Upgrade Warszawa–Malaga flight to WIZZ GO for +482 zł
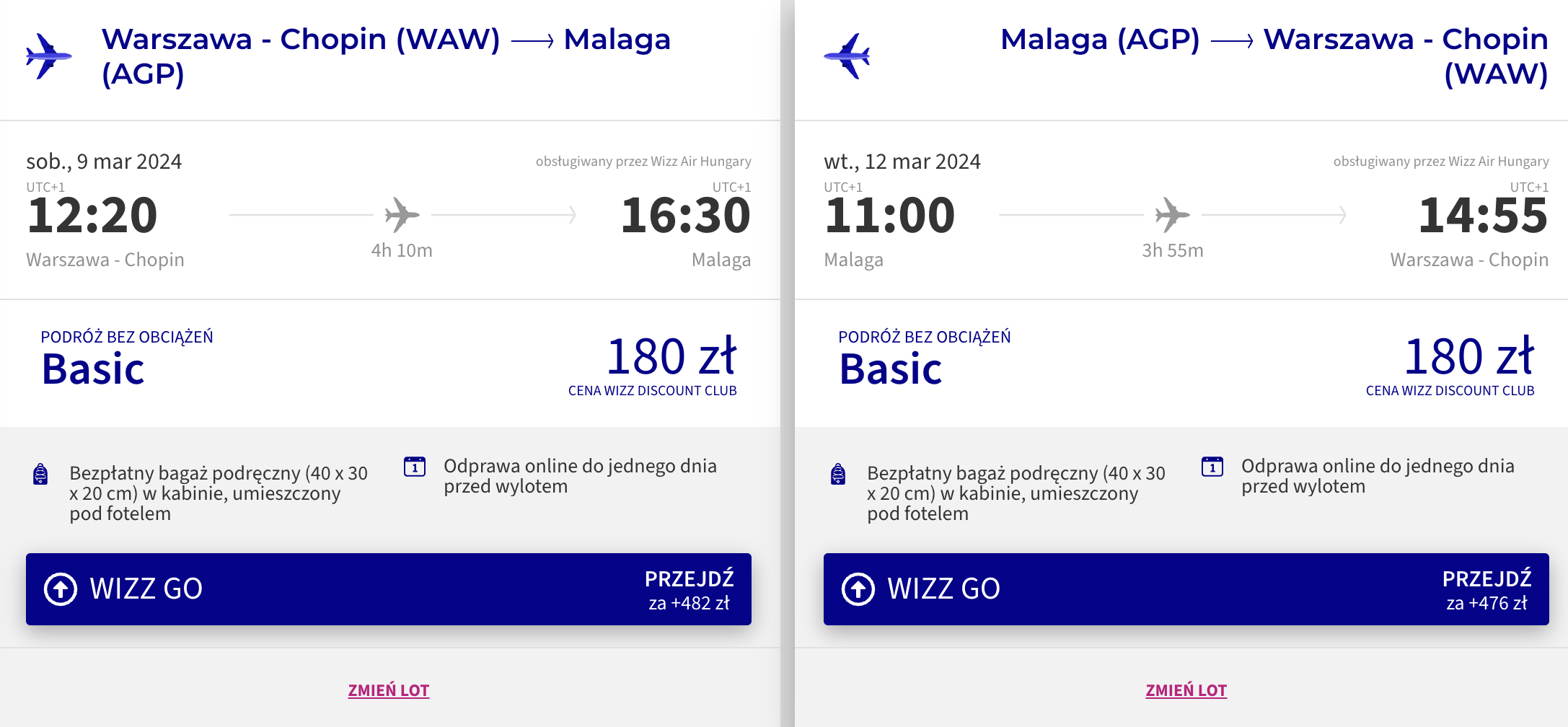 click(389, 589)
